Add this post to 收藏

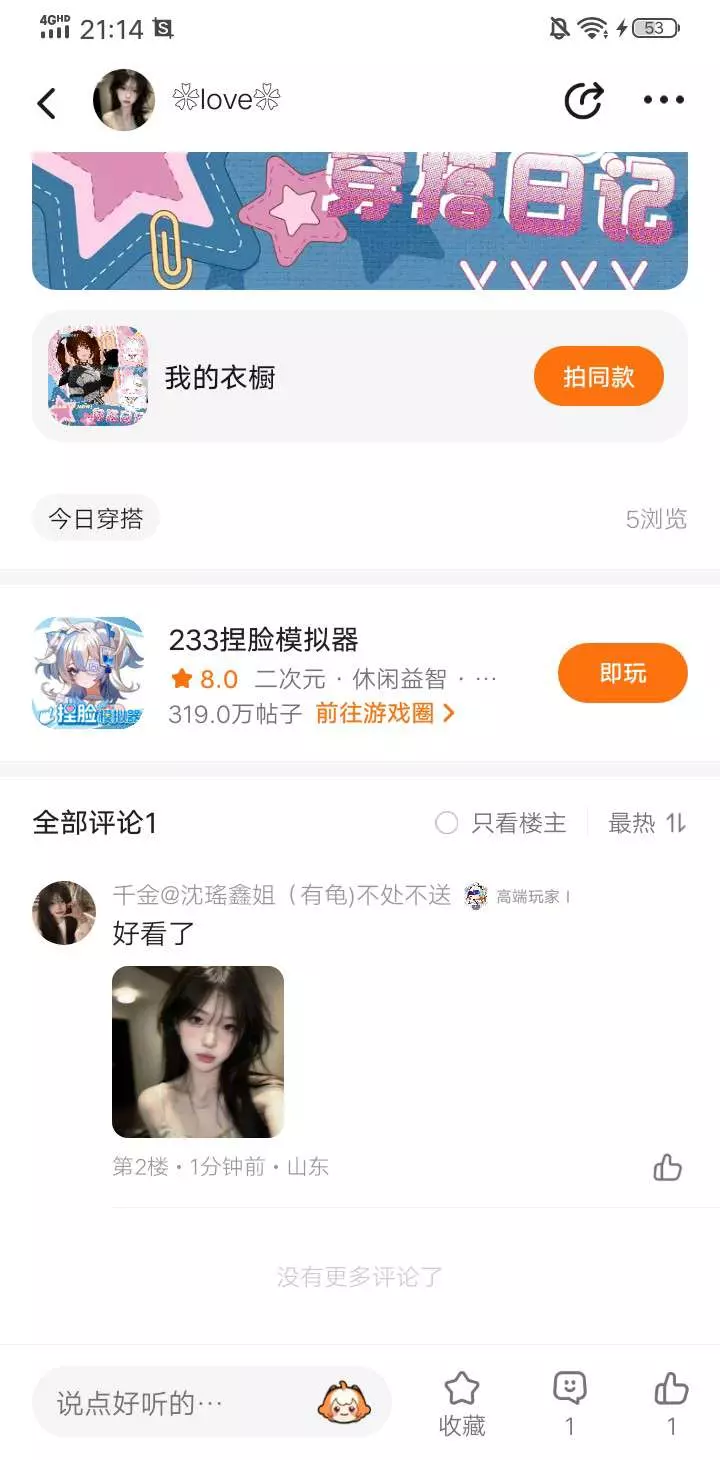click(x=462, y=1404)
